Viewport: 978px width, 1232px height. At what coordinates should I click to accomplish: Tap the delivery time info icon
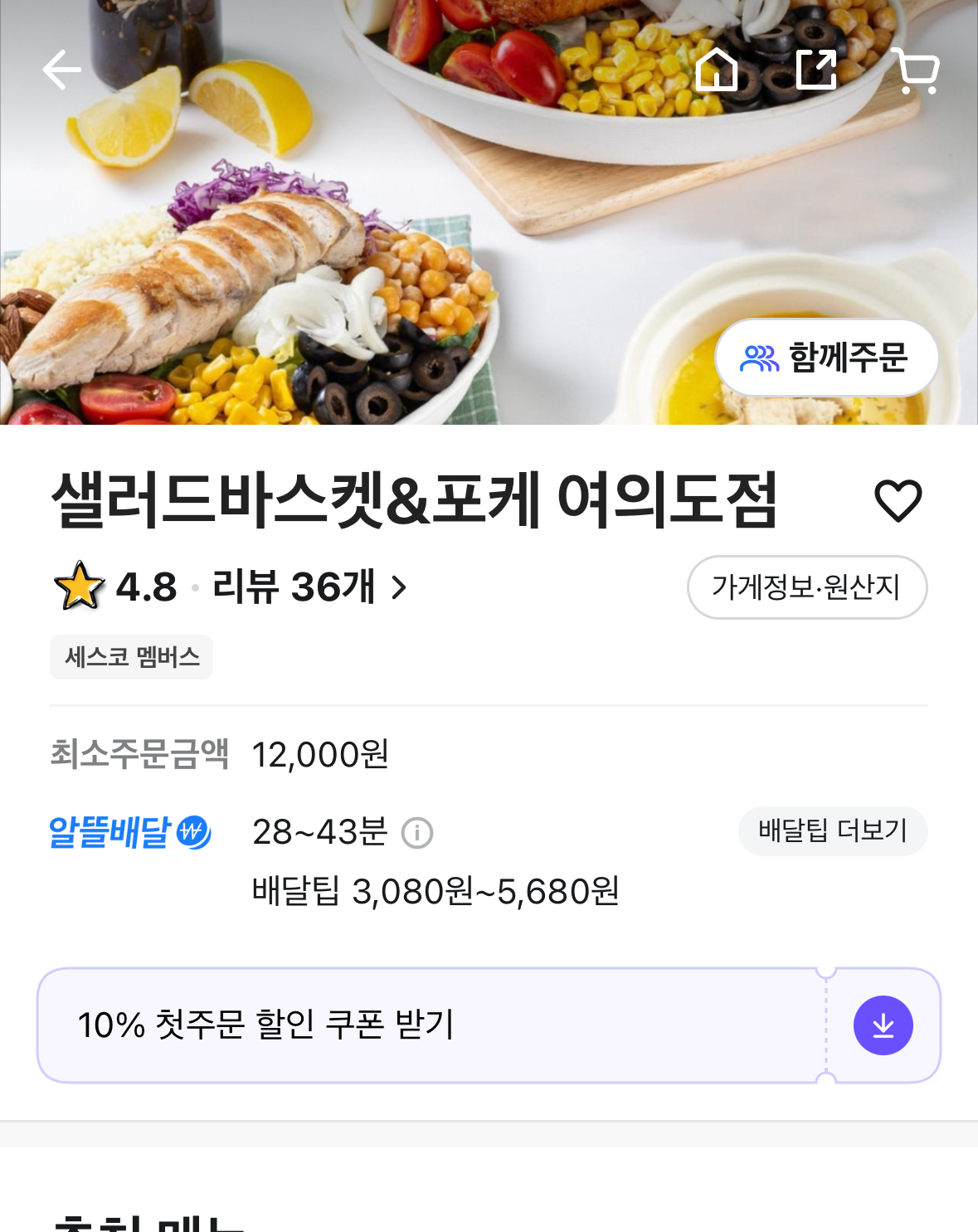point(417,832)
